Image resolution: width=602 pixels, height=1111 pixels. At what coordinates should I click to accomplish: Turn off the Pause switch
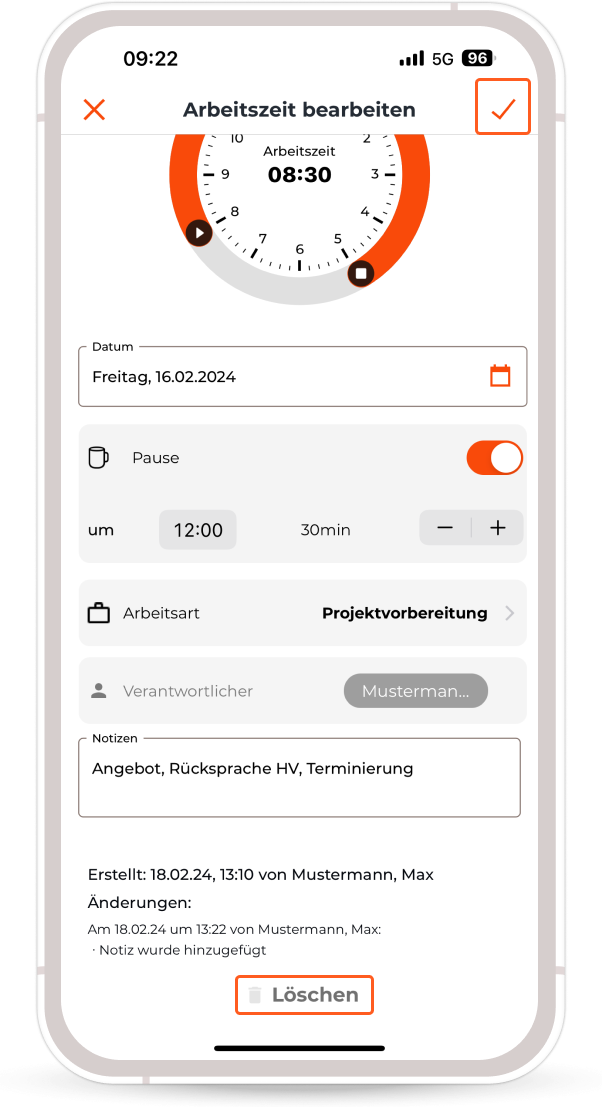[494, 458]
